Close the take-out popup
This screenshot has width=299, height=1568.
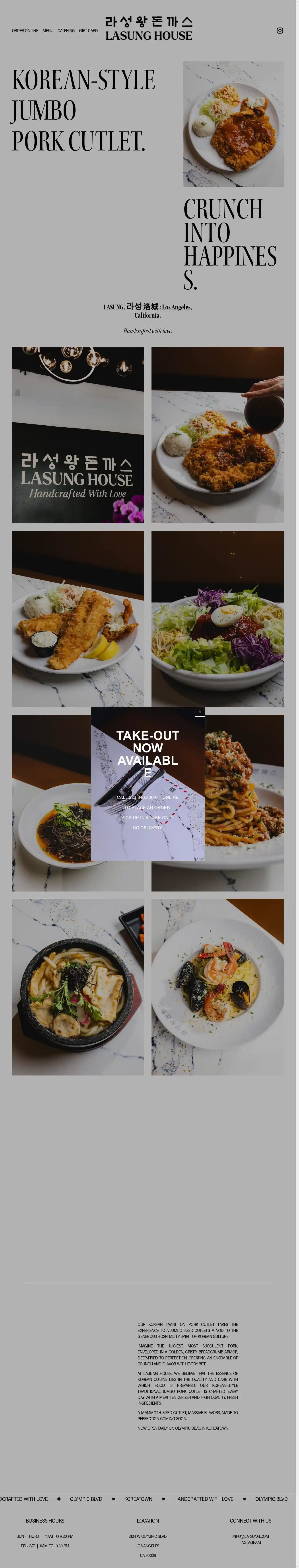click(x=199, y=712)
